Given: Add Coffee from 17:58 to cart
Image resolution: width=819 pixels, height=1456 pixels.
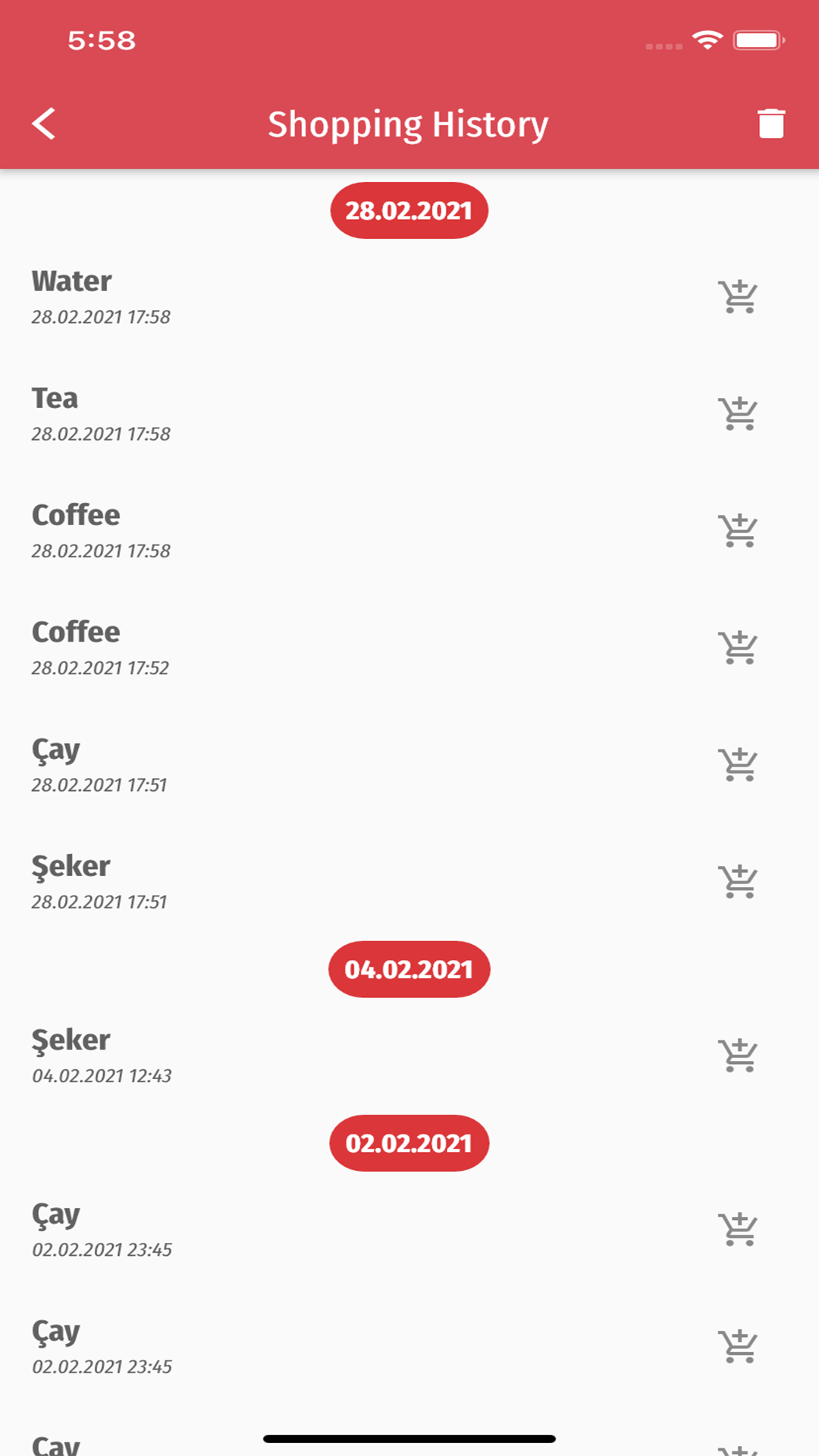Looking at the screenshot, I should (x=738, y=530).
